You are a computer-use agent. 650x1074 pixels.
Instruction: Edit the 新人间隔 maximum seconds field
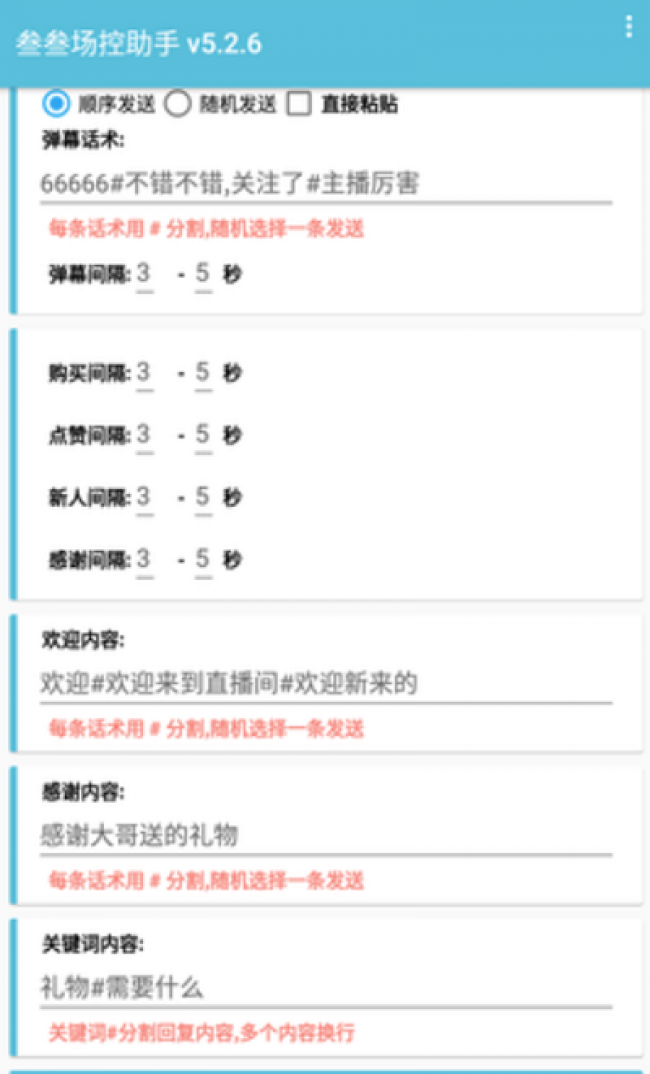(x=203, y=498)
